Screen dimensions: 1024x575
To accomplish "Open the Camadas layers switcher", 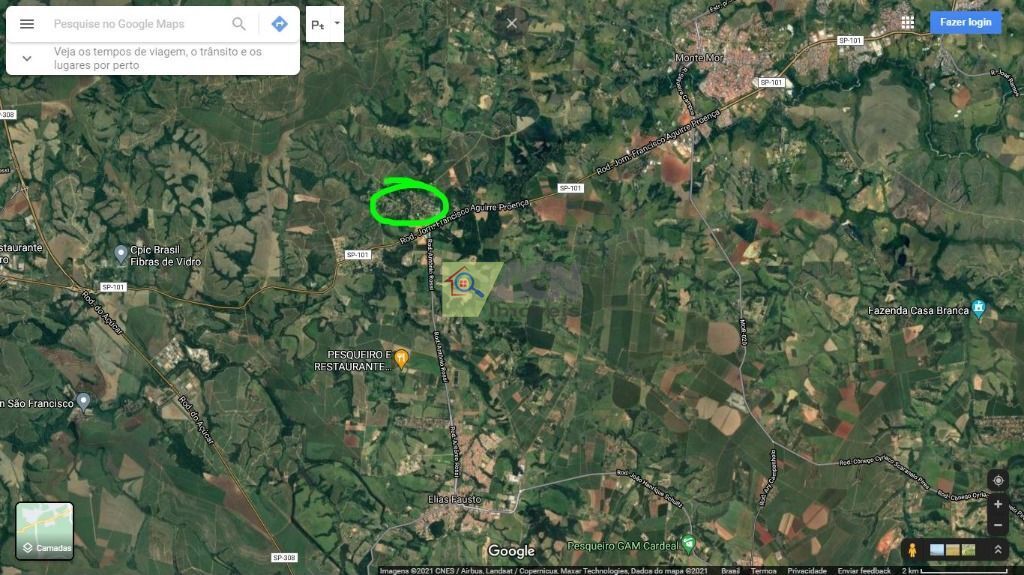I will [45, 530].
